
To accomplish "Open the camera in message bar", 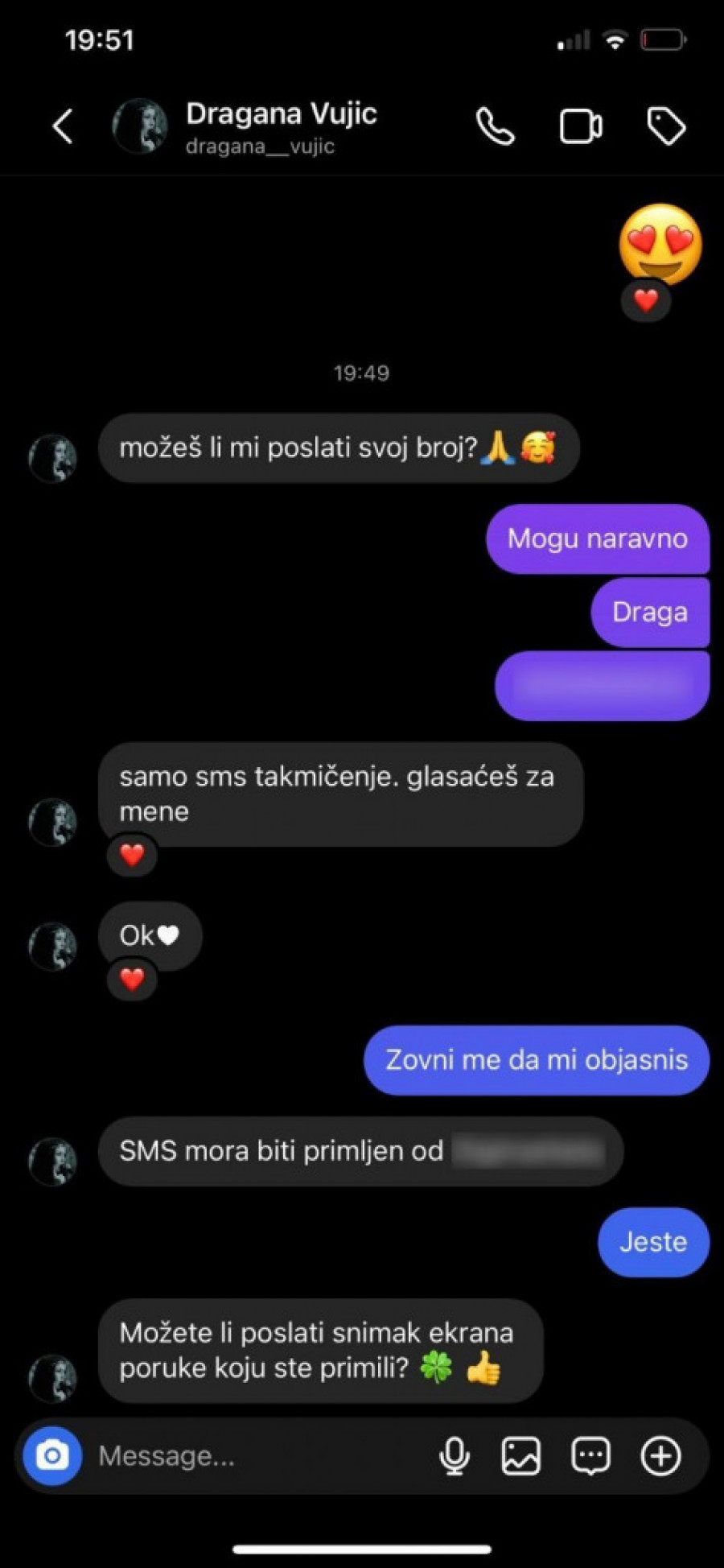I will click(x=52, y=1455).
